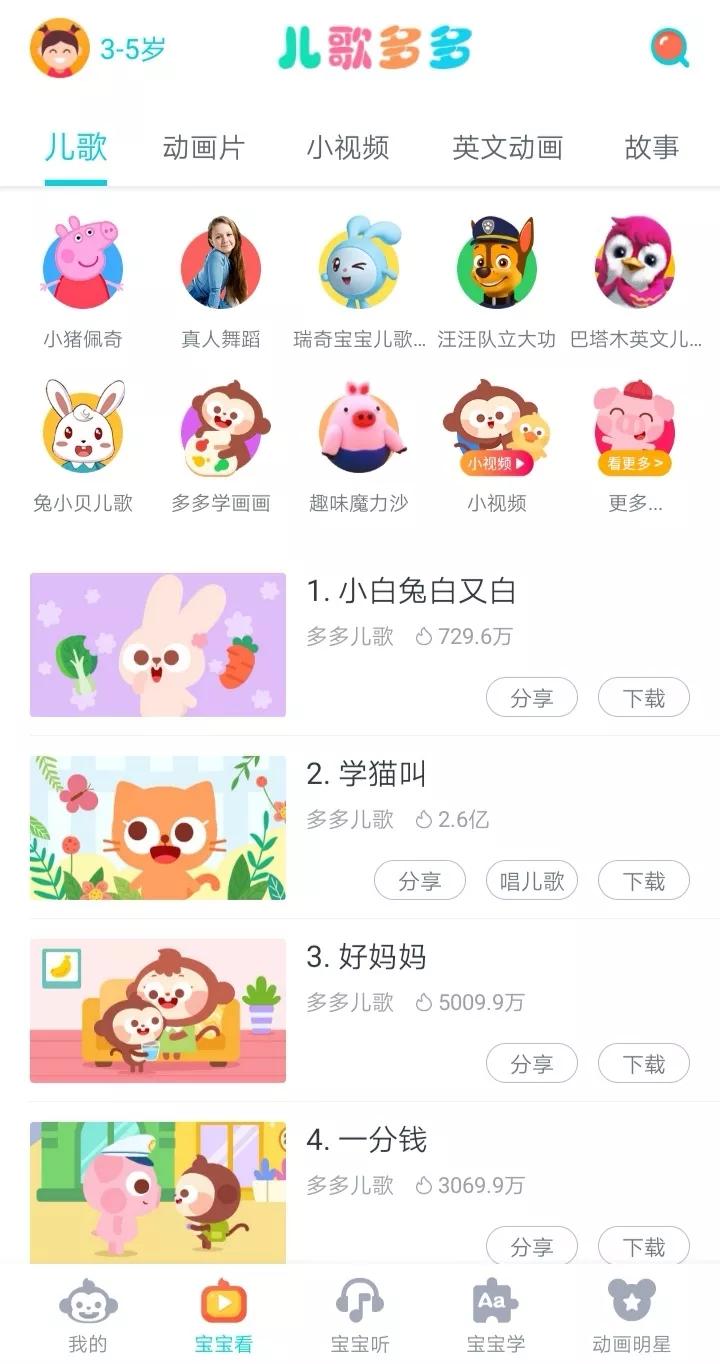This screenshot has width=720, height=1364.
Task: Open the 英文动画 tab
Action: click(507, 148)
